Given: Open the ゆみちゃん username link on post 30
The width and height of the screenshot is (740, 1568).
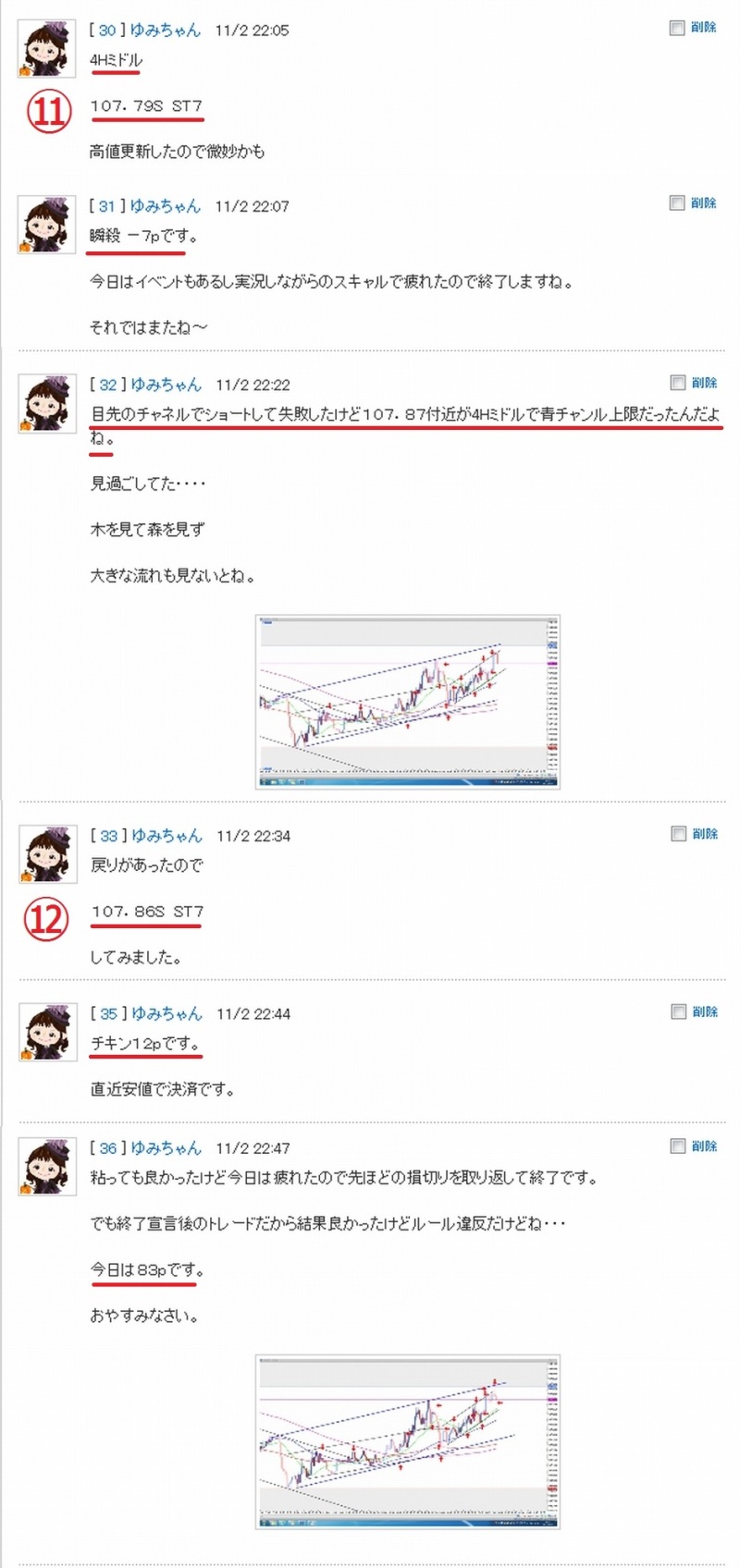Looking at the screenshot, I should tap(165, 30).
